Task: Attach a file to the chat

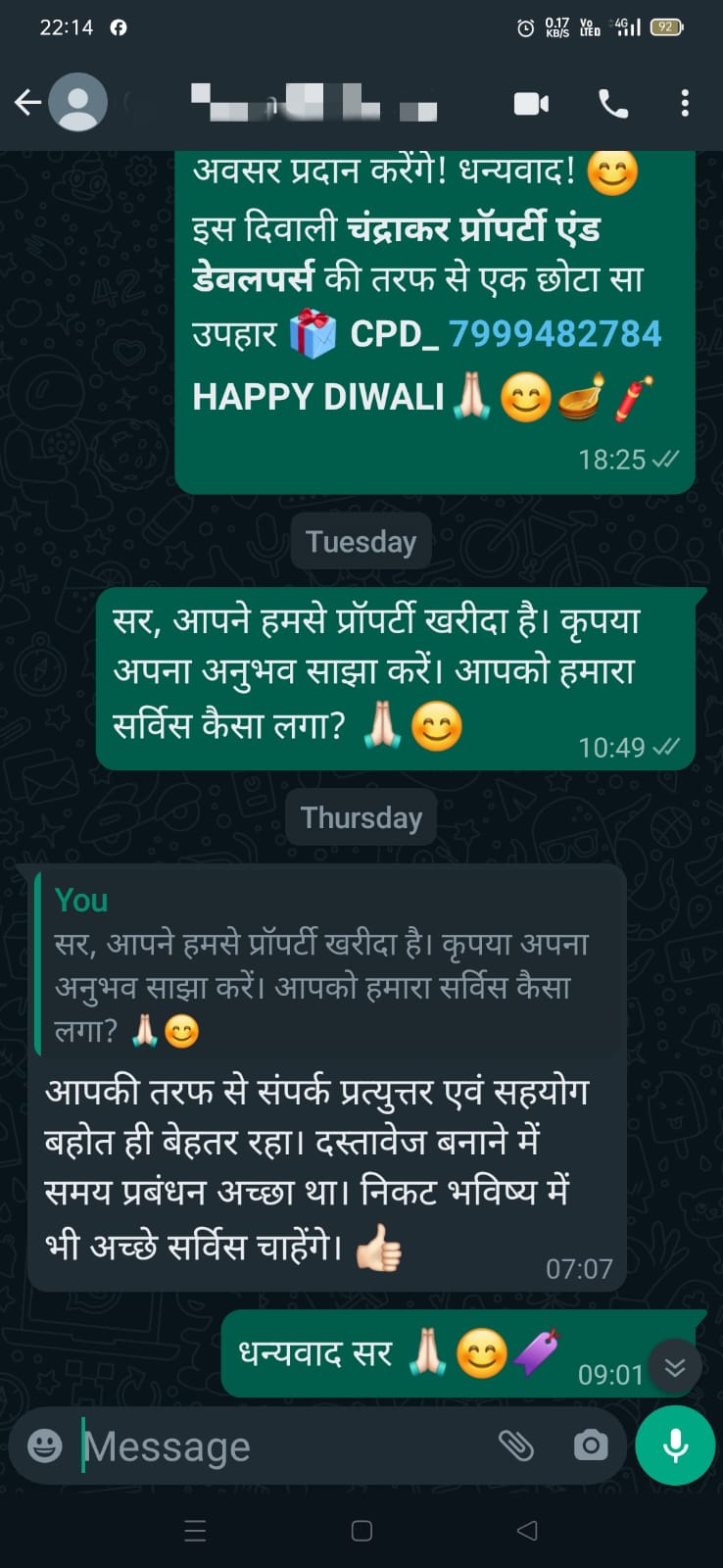Action: click(516, 1445)
